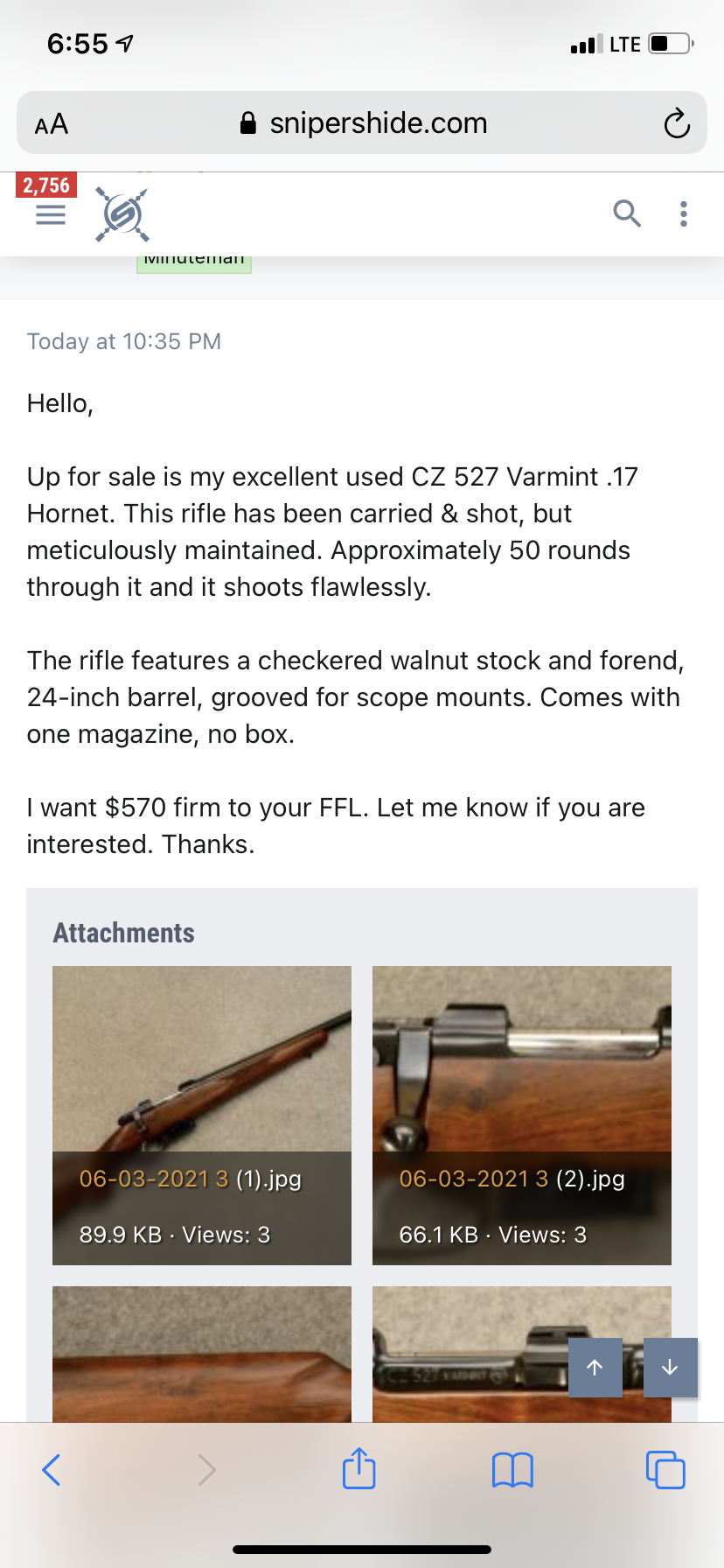Screen dimensions: 724x1568
Task: Open attachment 06-03-2021 3 (2).jpg
Action: coord(522,1116)
